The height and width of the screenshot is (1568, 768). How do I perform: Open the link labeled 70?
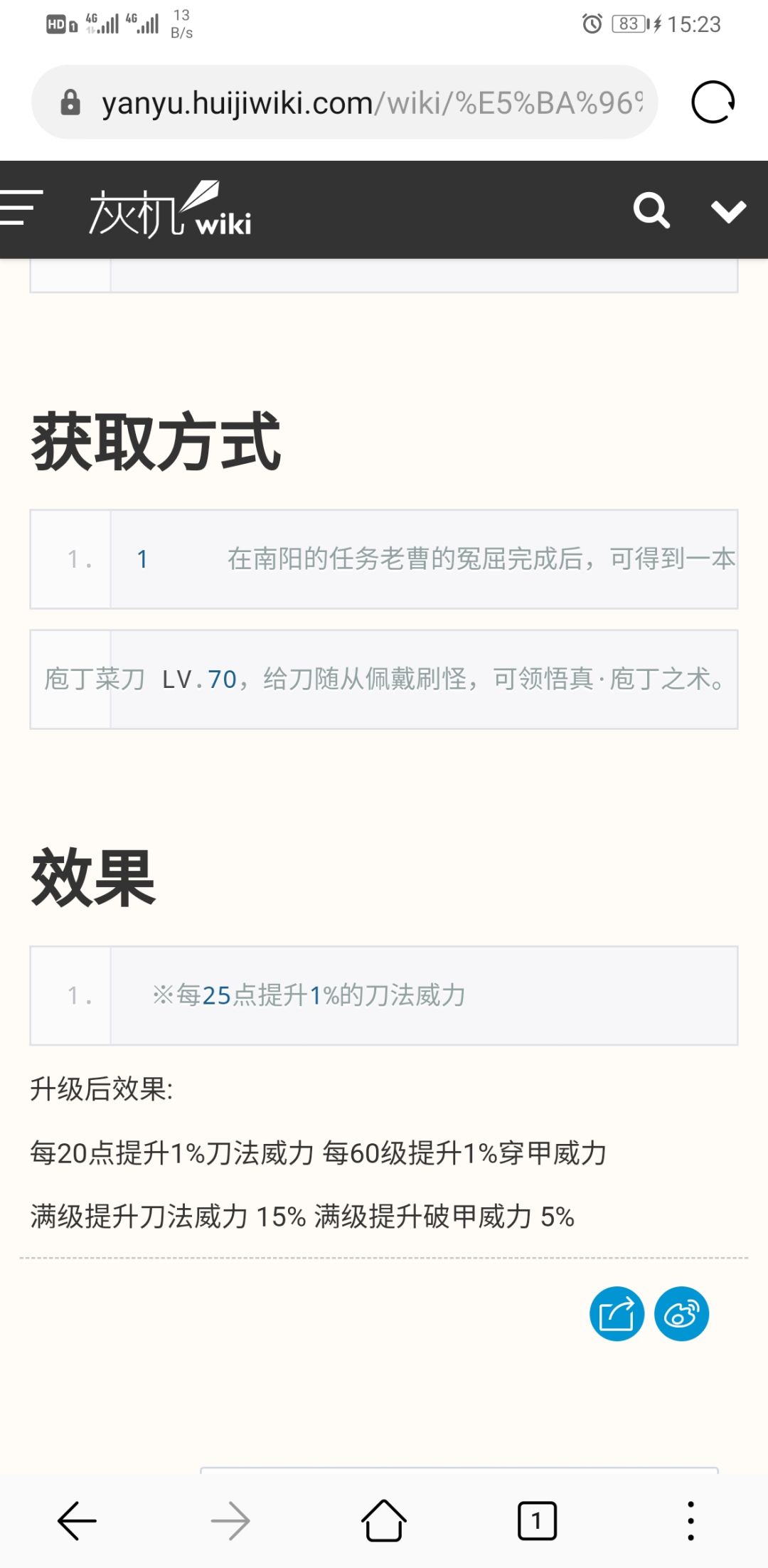click(x=223, y=679)
